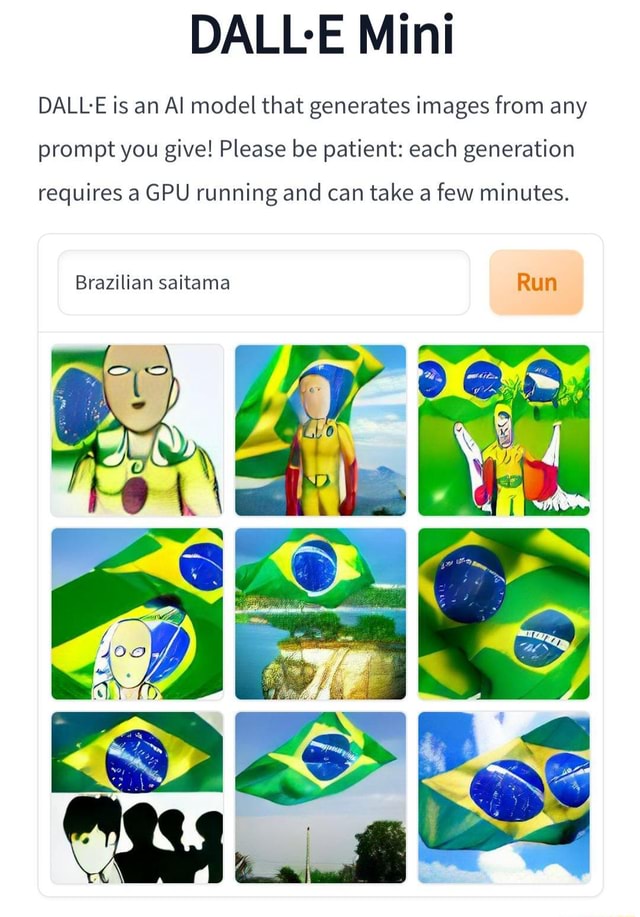Tap the prompt field containing "Brazilian saitama"

[x=263, y=283]
